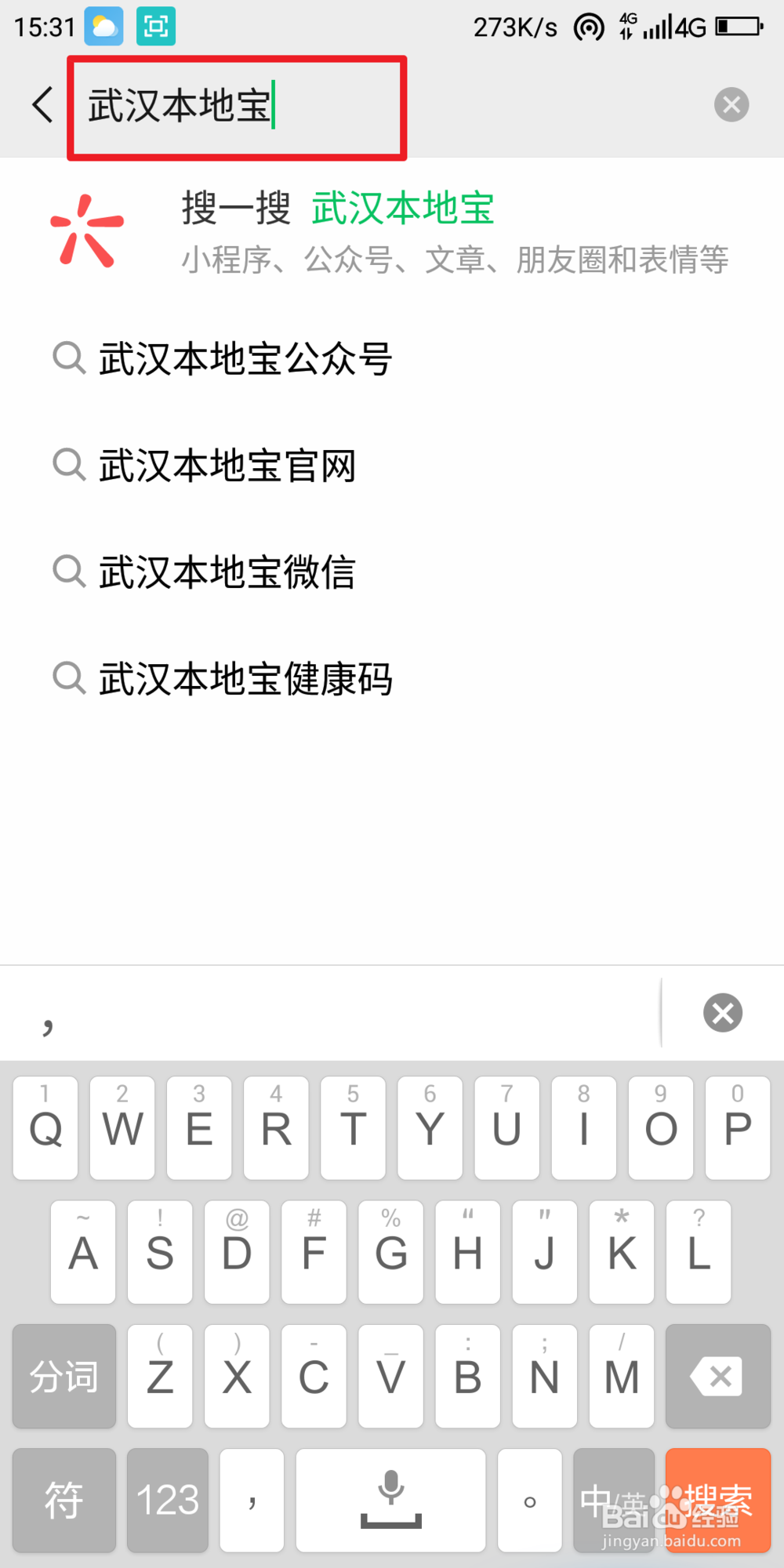Switch keyboard language with 中/英 key
This screenshot has height=1568, width=784.
[x=615, y=1500]
